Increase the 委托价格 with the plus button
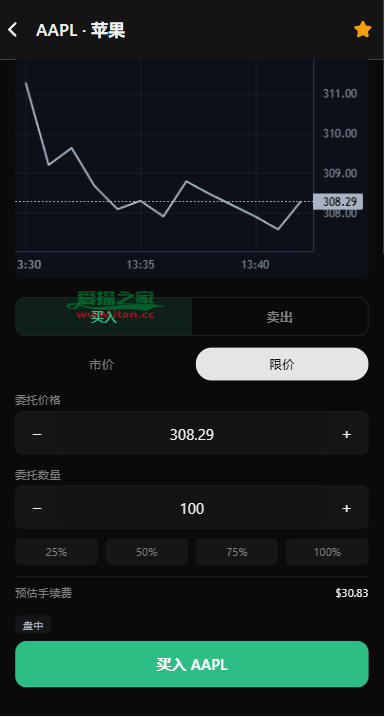This screenshot has width=385, height=717. [x=347, y=434]
